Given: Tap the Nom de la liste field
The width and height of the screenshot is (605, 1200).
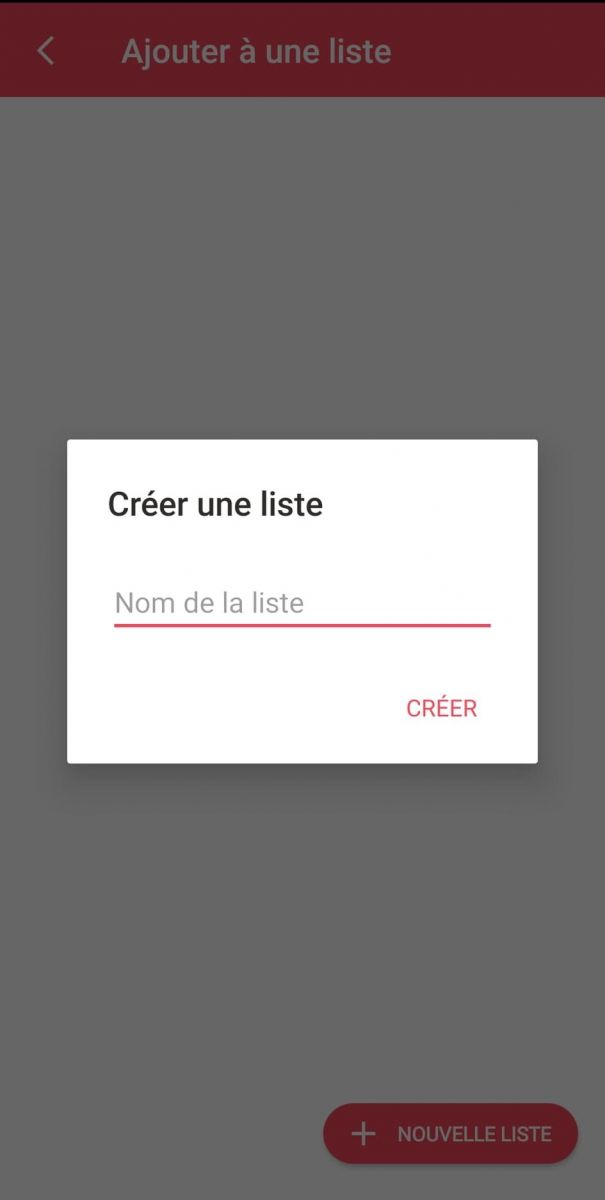Looking at the screenshot, I should (301, 603).
